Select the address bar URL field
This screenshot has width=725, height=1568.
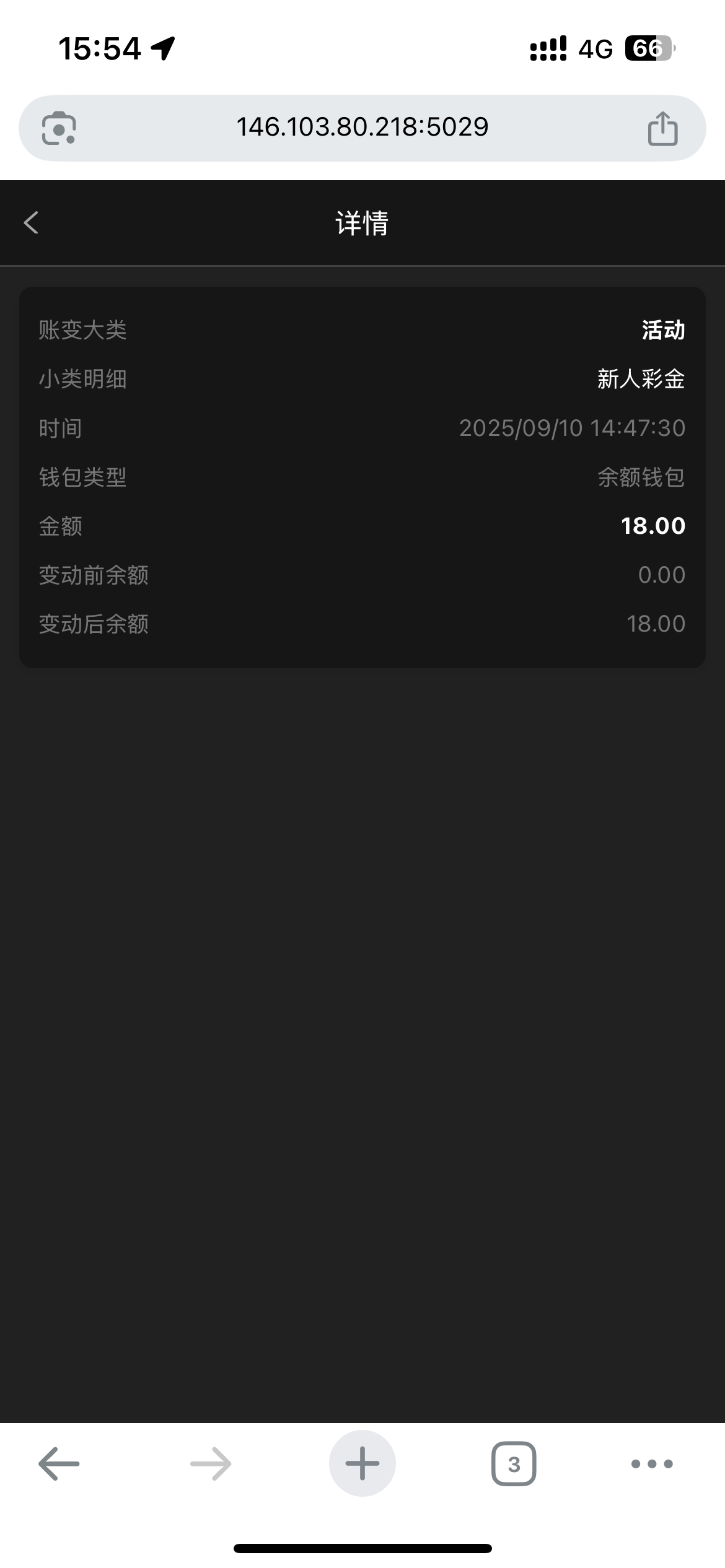pos(362,126)
